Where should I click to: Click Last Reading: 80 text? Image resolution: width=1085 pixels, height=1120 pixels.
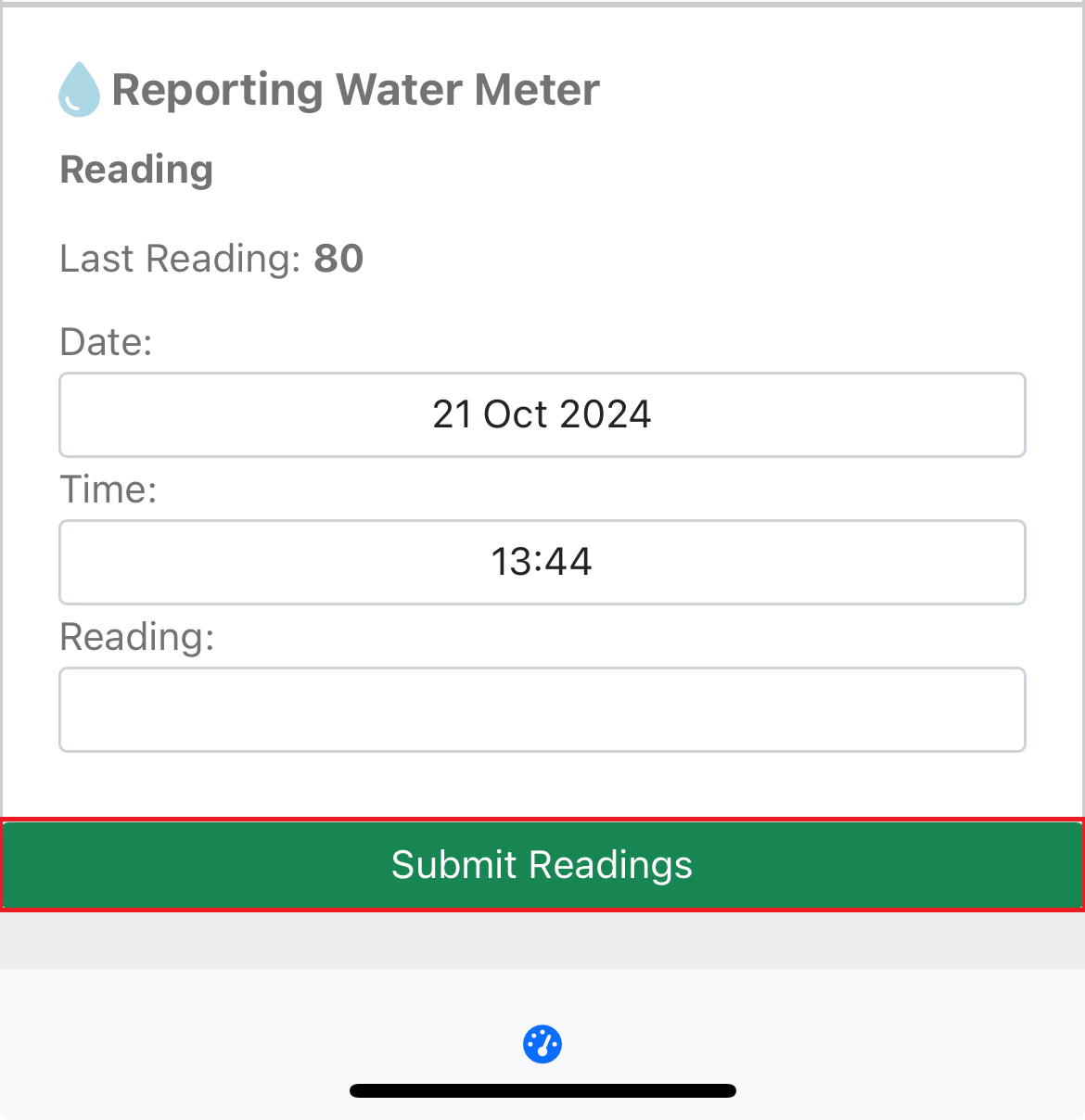point(211,259)
